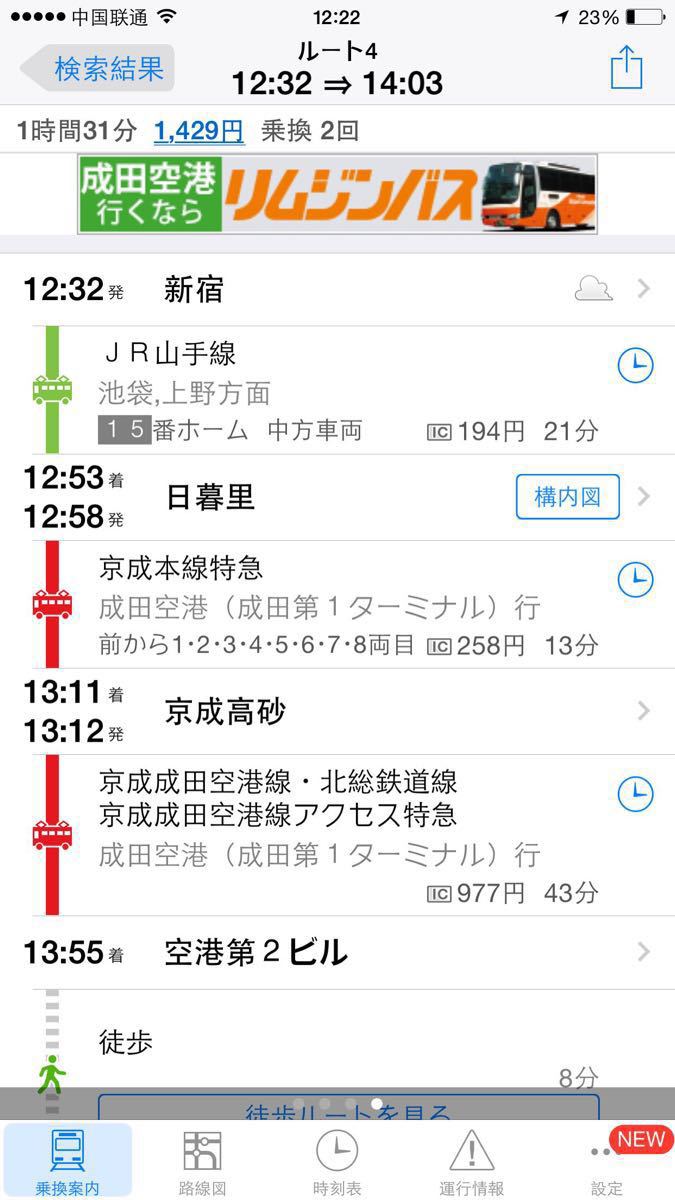Open the 設定 tab
675x1200 pixels.
click(607, 1160)
